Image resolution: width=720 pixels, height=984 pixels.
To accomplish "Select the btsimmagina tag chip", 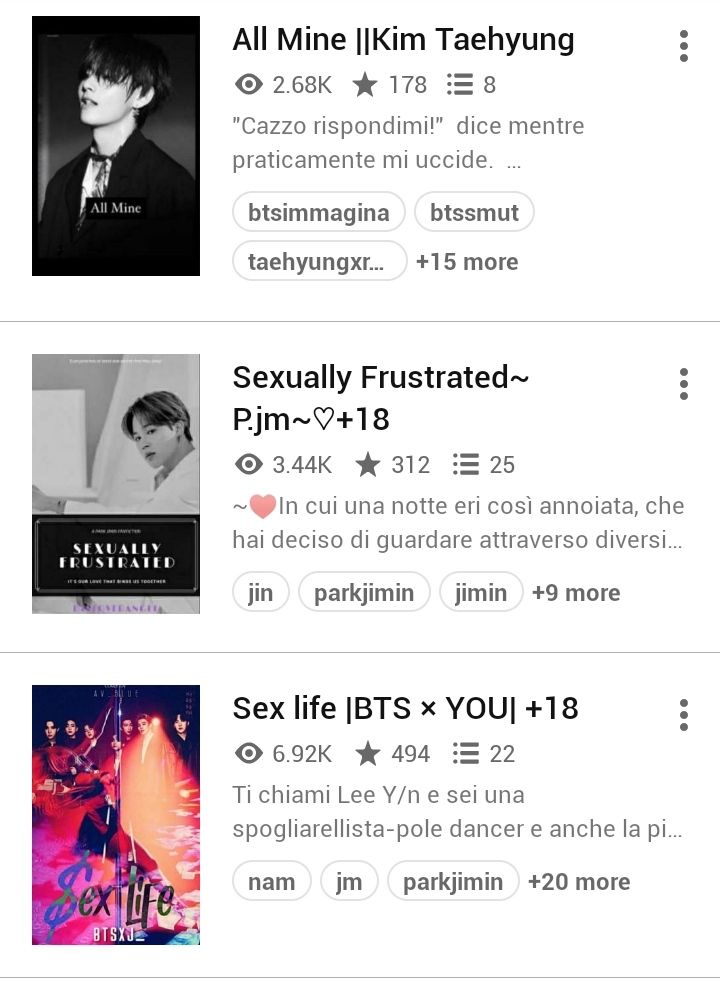I will tap(318, 213).
